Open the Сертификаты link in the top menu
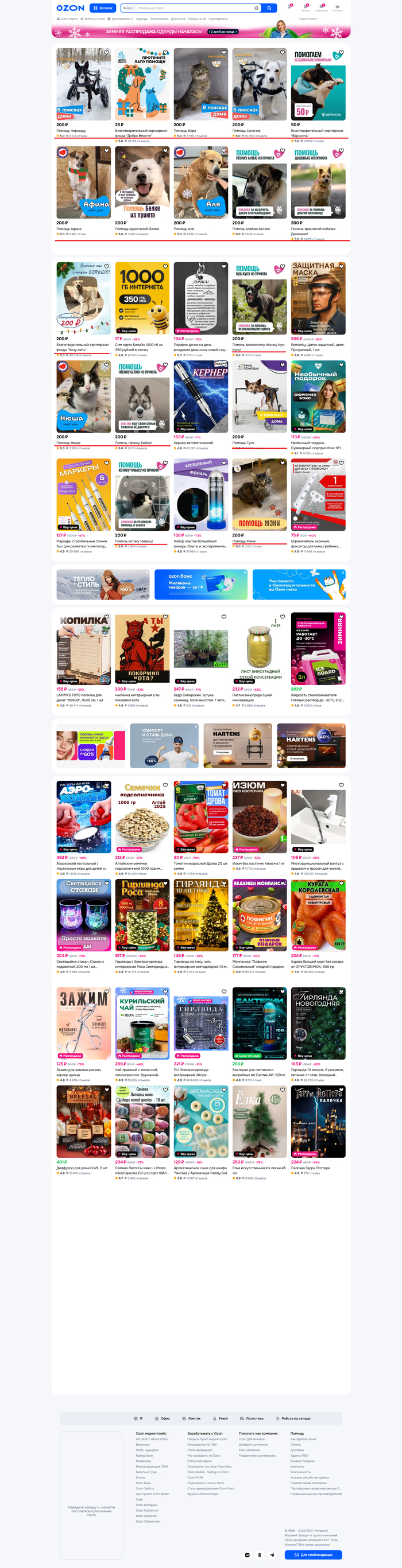Screen dimensions: 402x1568 218,19
